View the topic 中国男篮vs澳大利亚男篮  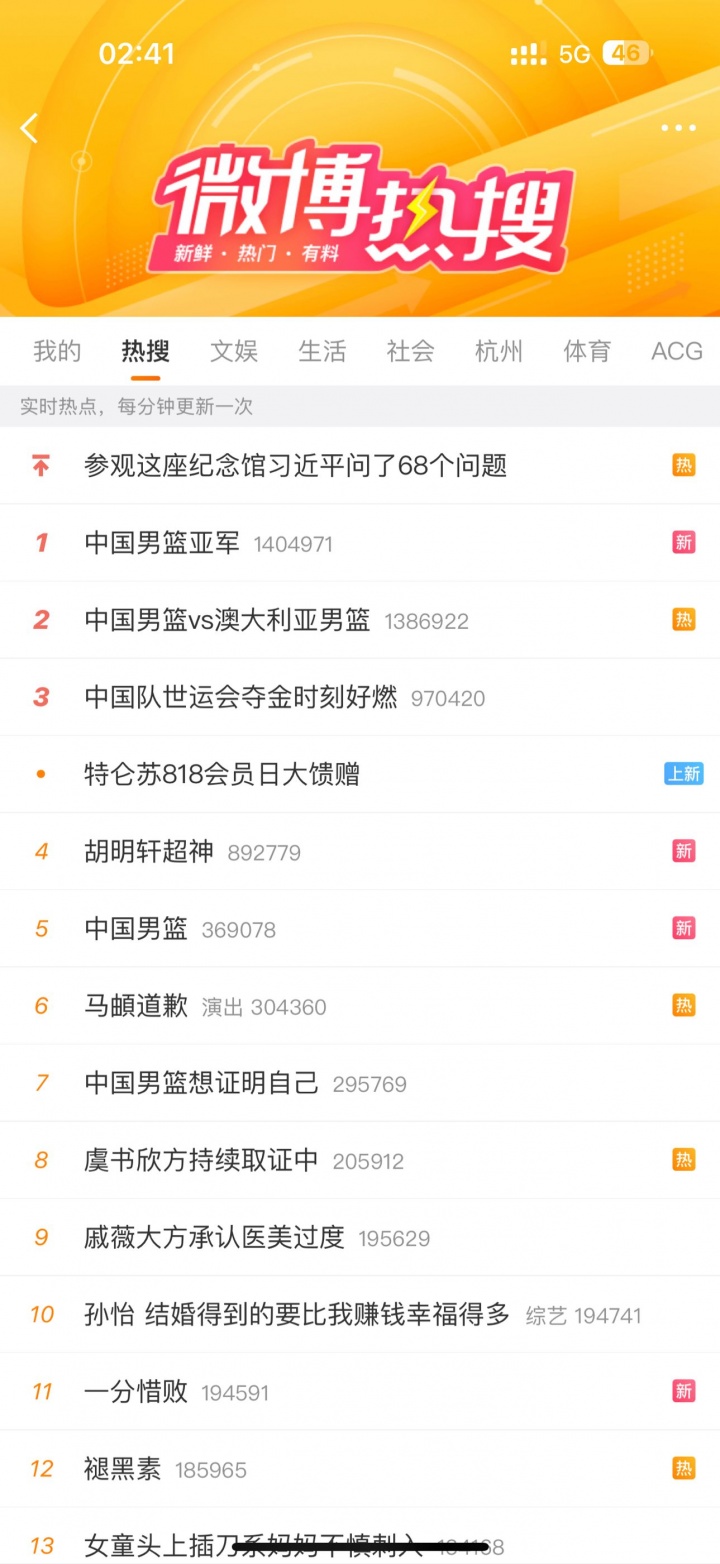tap(227, 620)
